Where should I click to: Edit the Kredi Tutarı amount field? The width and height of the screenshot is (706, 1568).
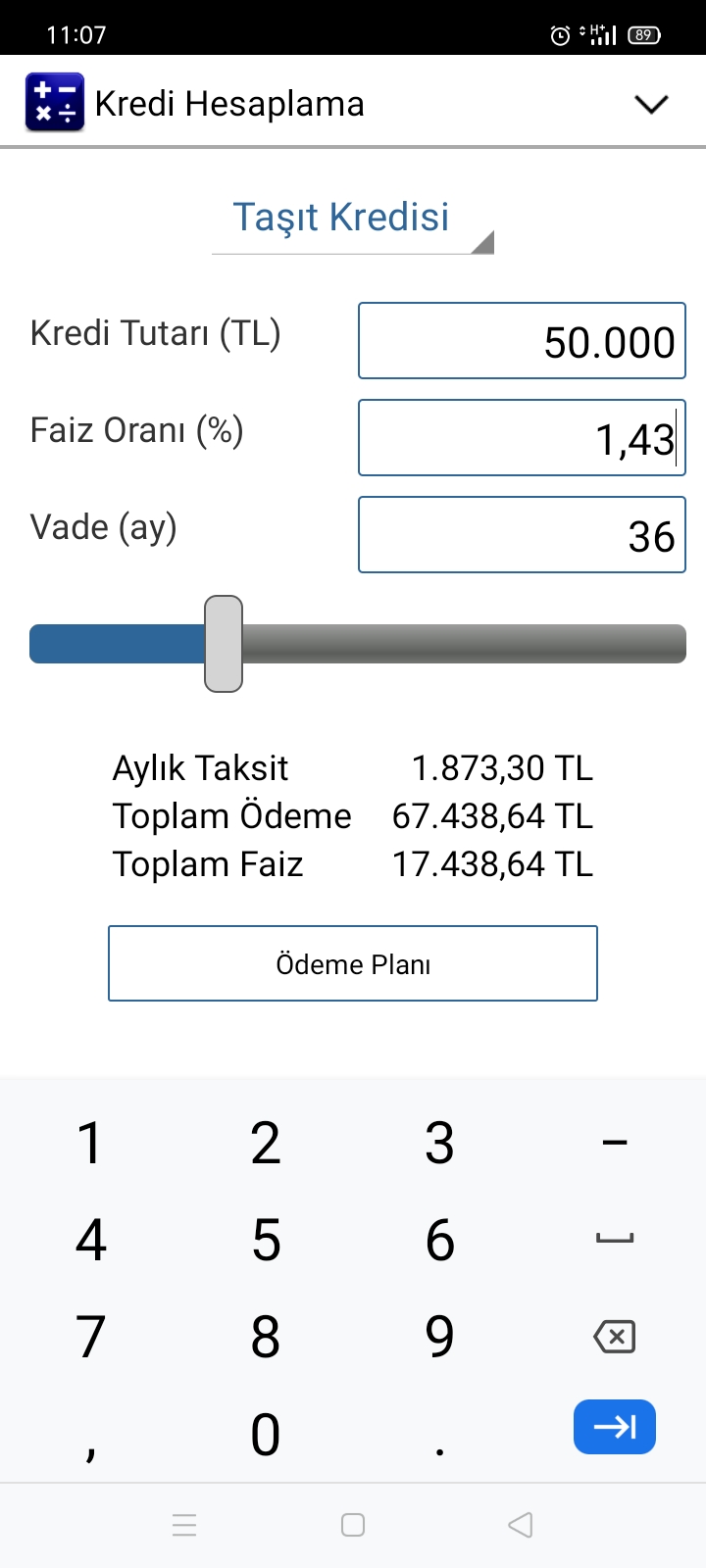click(522, 341)
